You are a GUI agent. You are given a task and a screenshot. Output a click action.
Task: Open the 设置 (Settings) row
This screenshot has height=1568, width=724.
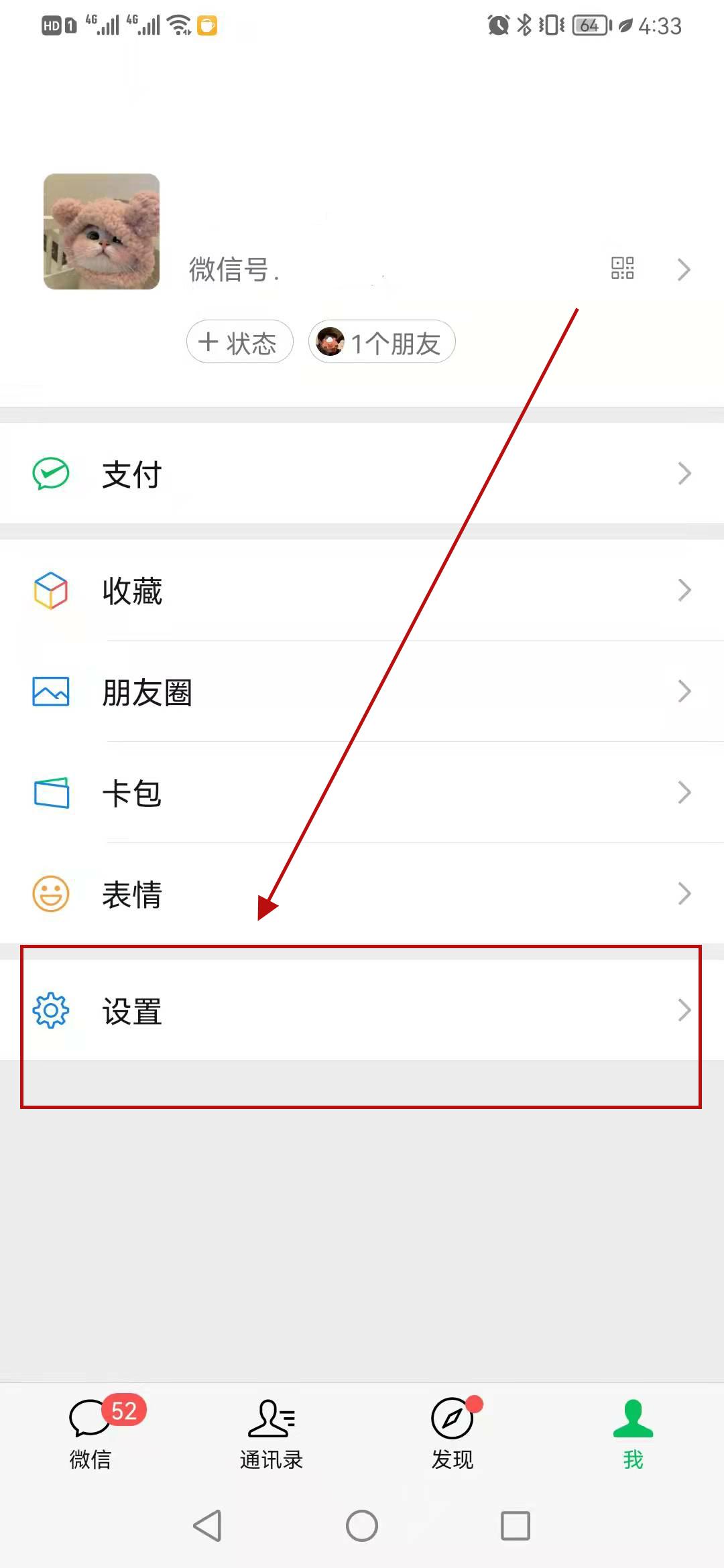coord(362,1010)
